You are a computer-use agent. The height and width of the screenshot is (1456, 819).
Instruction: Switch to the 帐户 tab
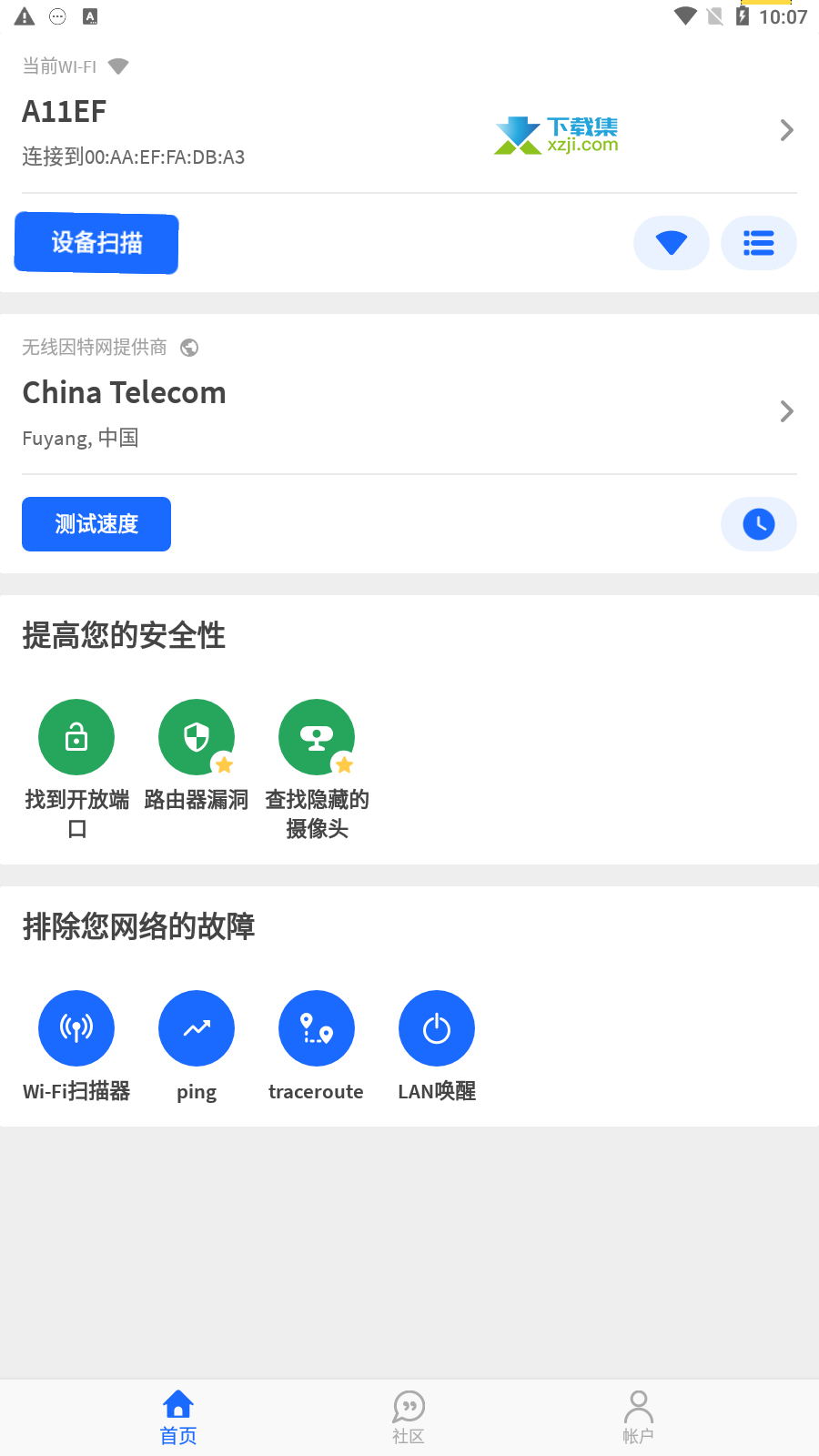(639, 1418)
